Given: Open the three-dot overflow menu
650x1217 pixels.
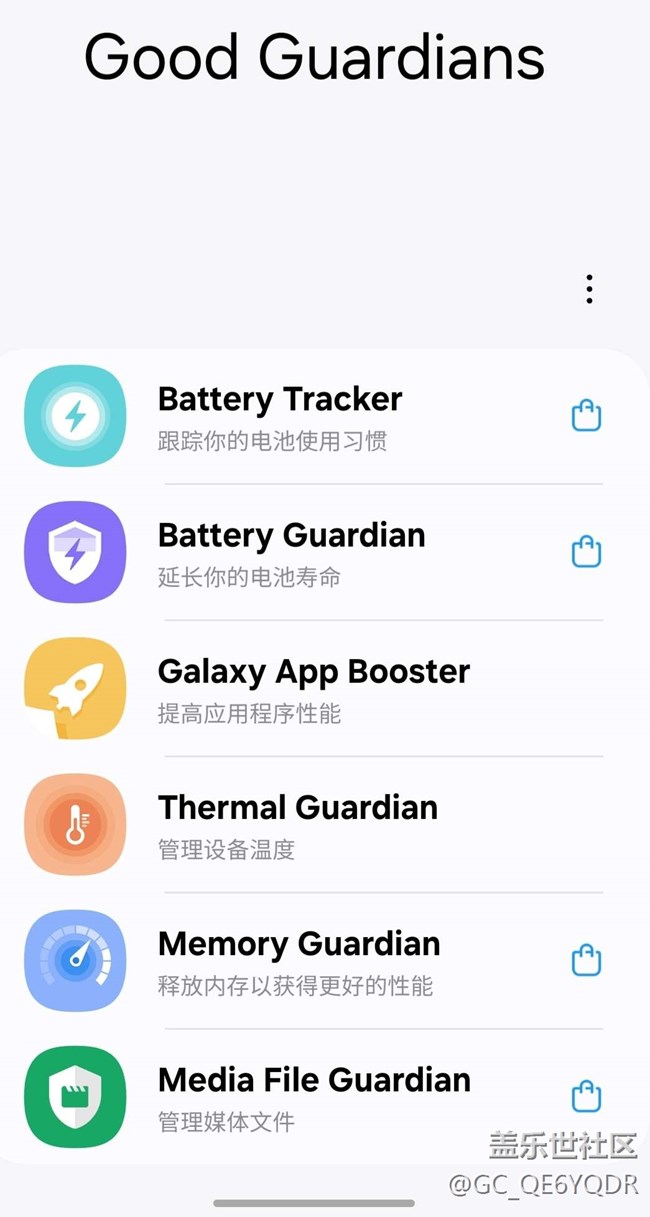Looking at the screenshot, I should coord(589,289).
